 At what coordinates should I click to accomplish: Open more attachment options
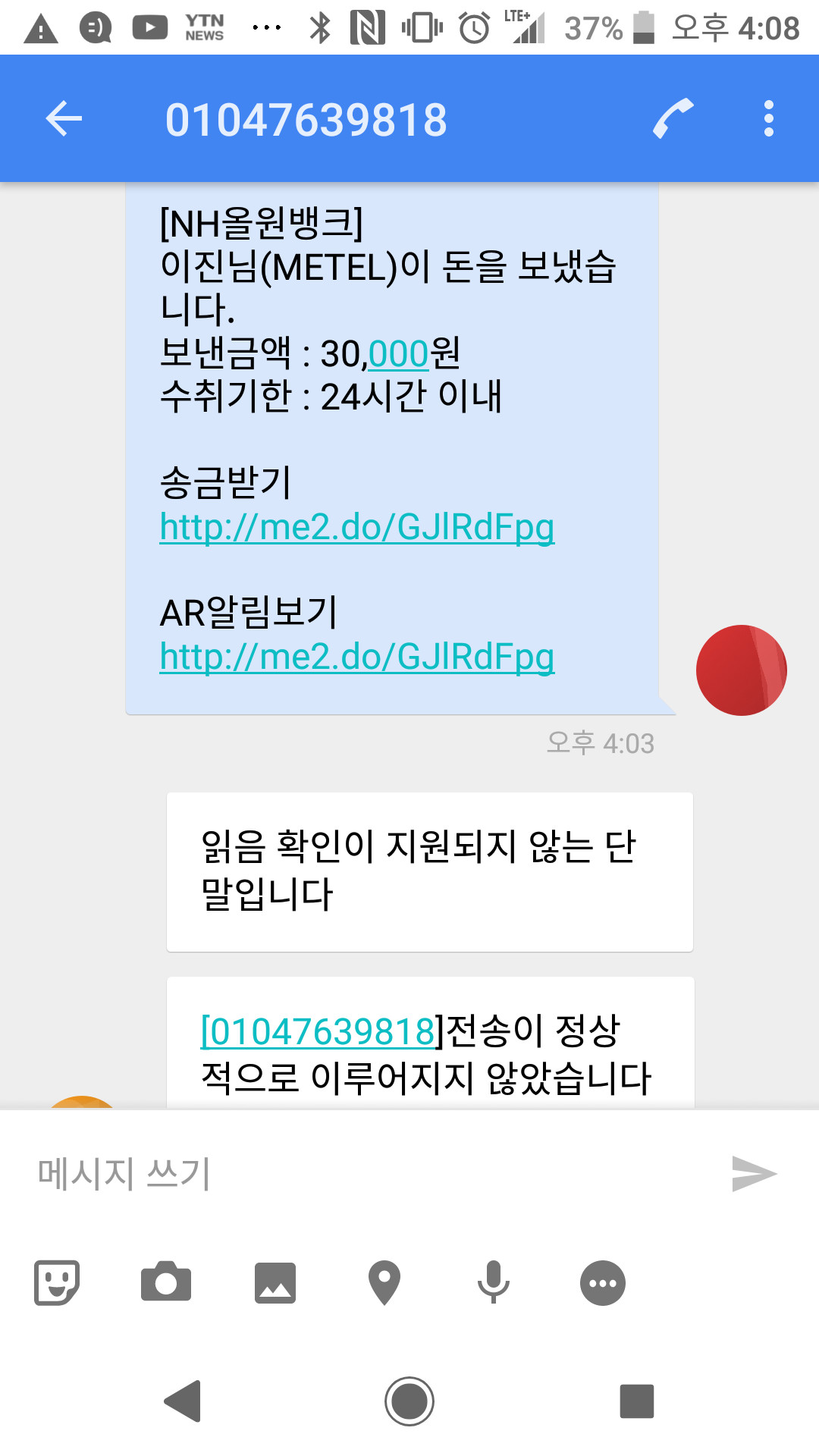click(603, 1282)
